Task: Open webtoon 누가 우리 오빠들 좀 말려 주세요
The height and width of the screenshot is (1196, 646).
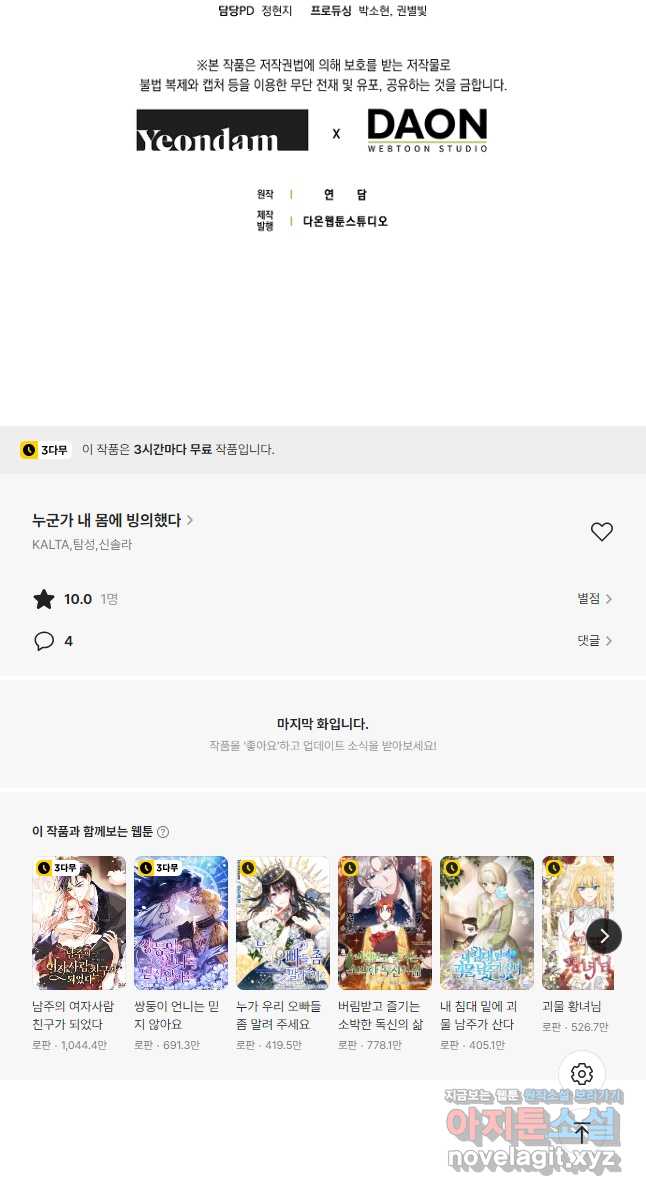Action: [x=283, y=923]
